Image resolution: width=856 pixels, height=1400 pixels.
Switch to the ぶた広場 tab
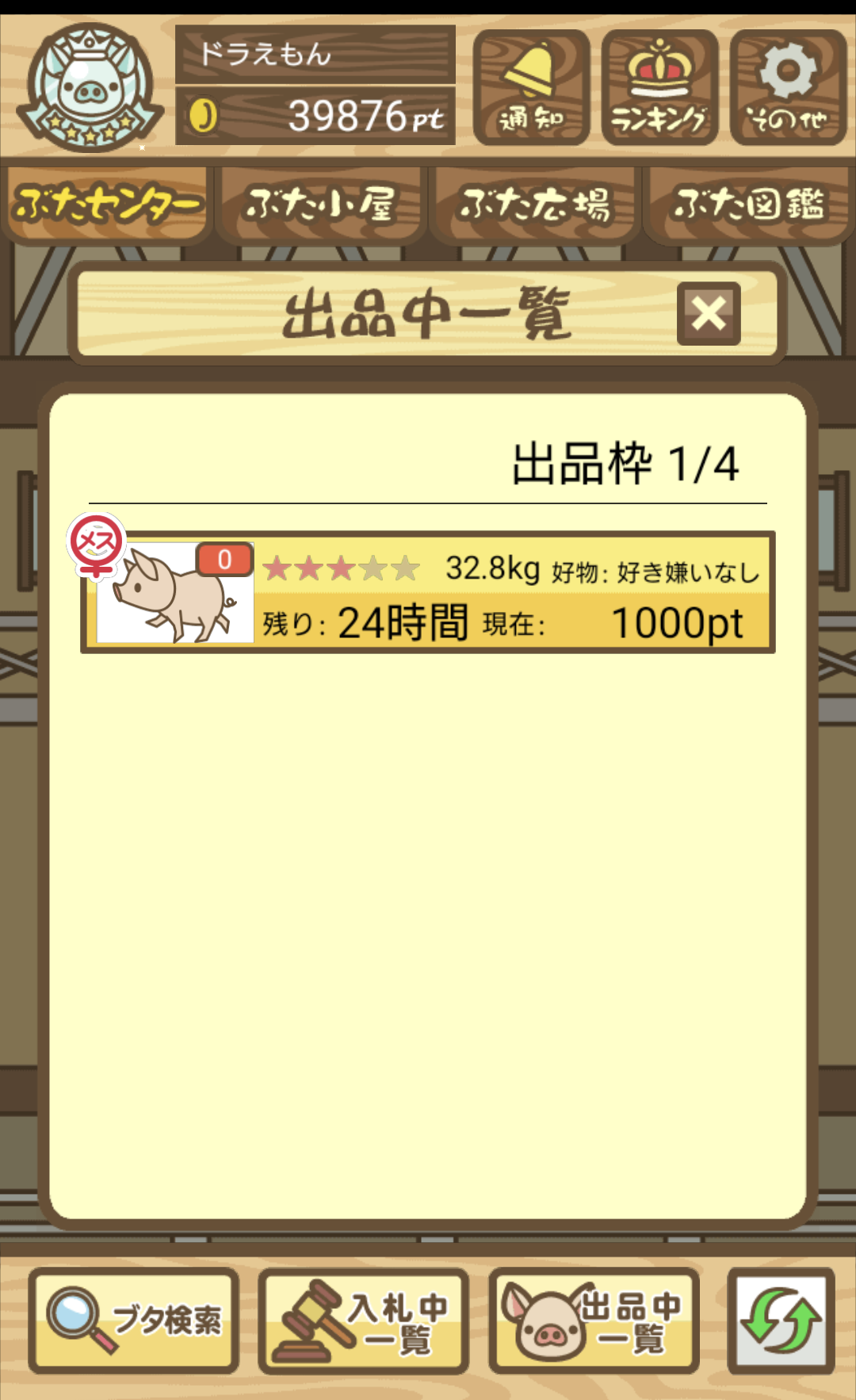535,205
